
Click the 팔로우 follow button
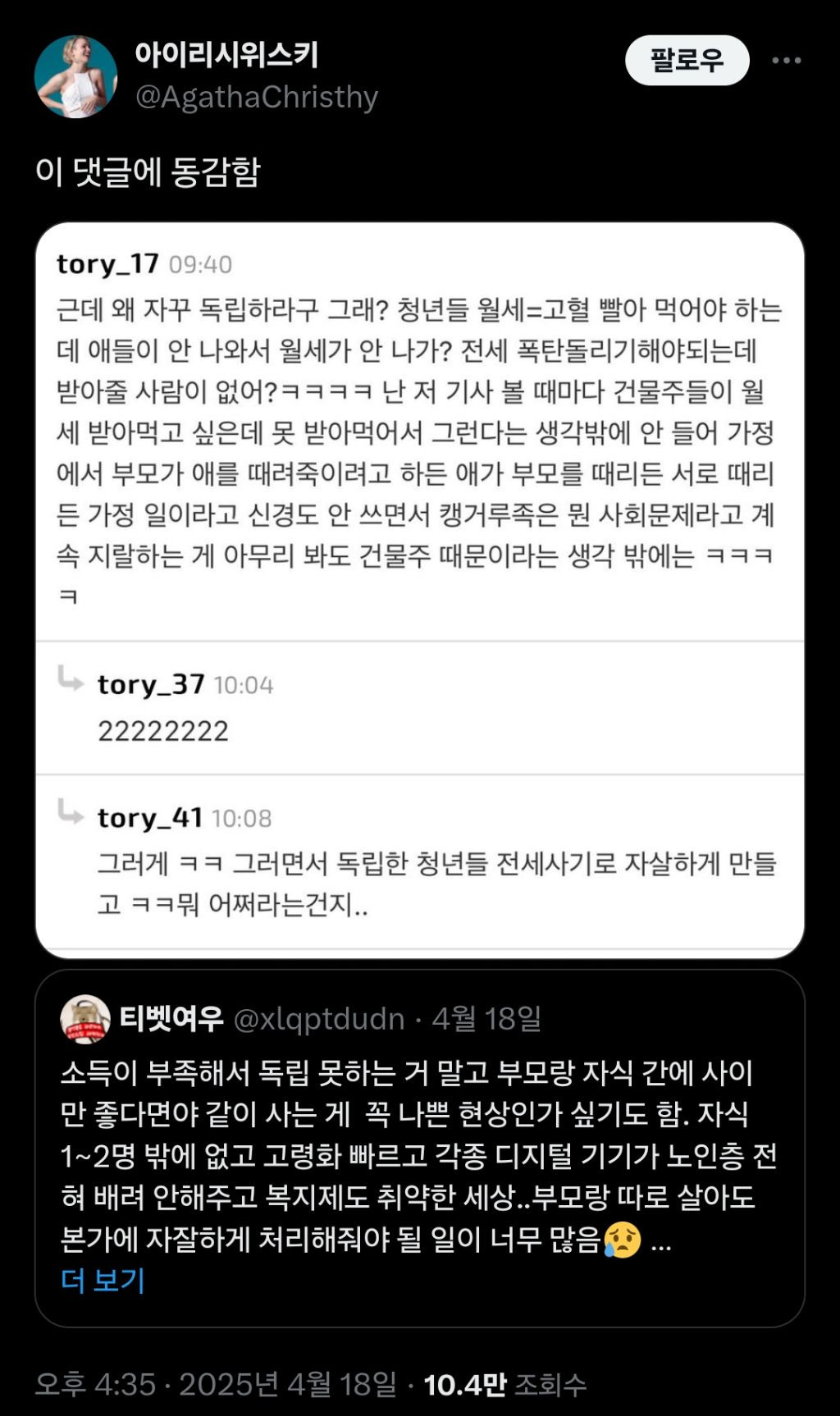point(687,59)
